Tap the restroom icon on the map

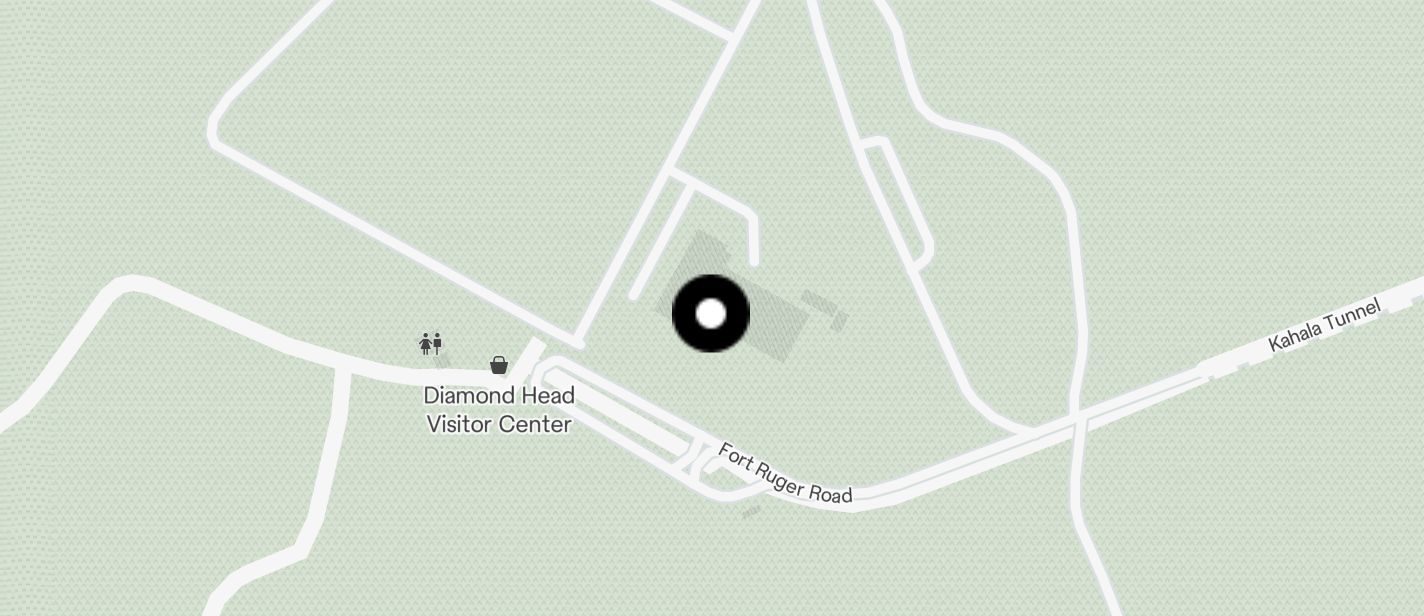(431, 344)
